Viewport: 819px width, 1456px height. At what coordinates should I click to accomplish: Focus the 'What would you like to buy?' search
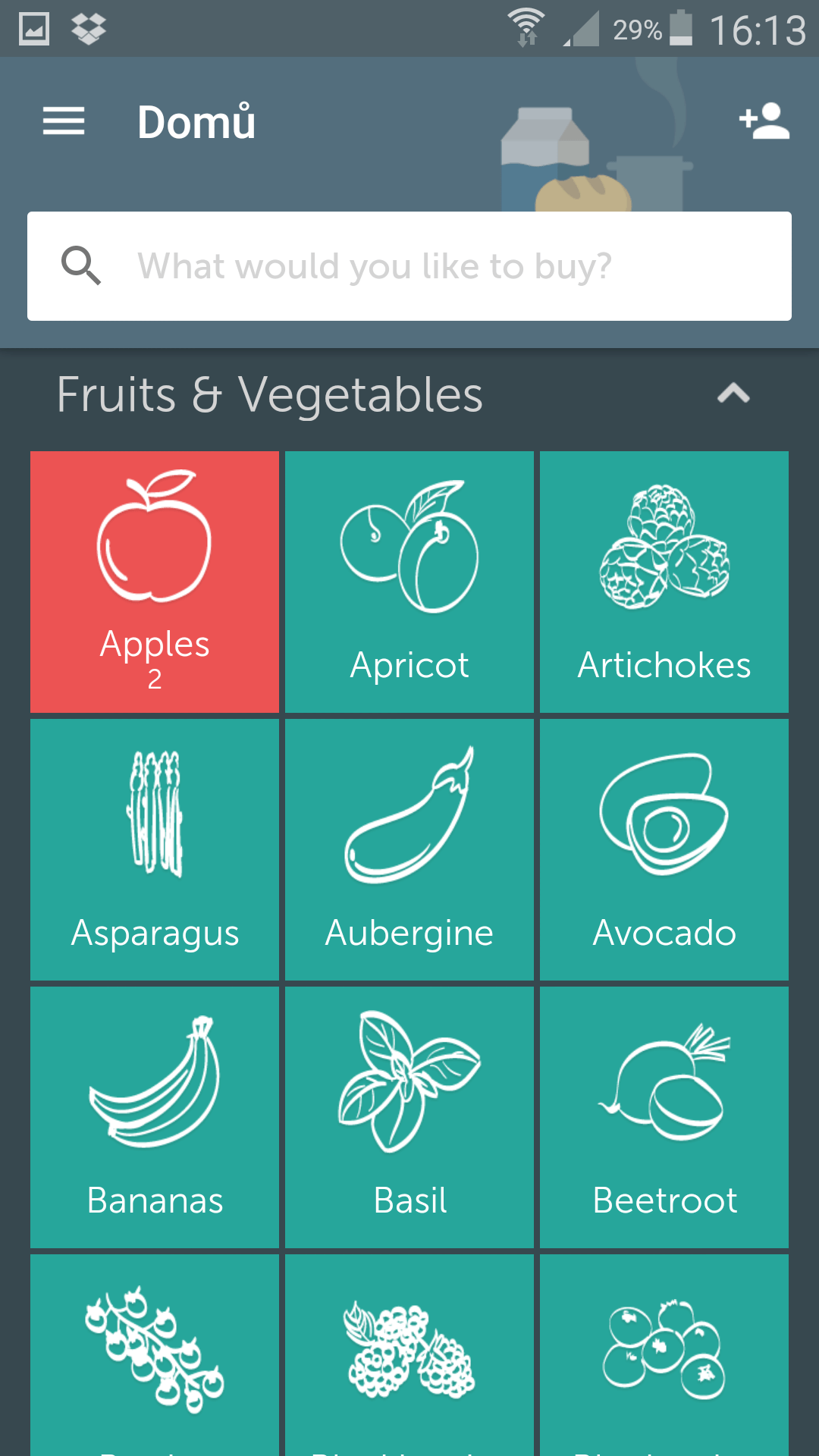pyautogui.click(x=409, y=266)
